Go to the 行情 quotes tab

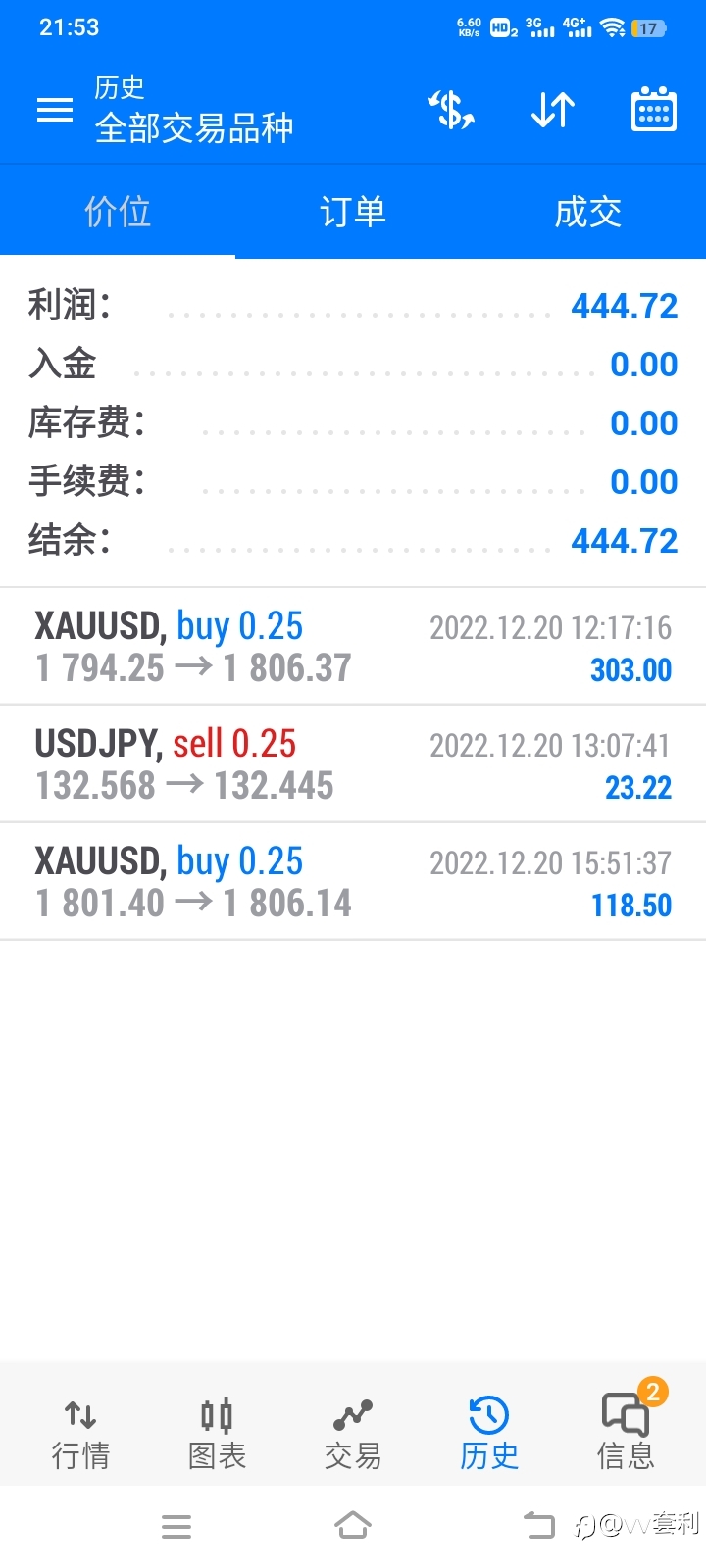pos(80,1435)
